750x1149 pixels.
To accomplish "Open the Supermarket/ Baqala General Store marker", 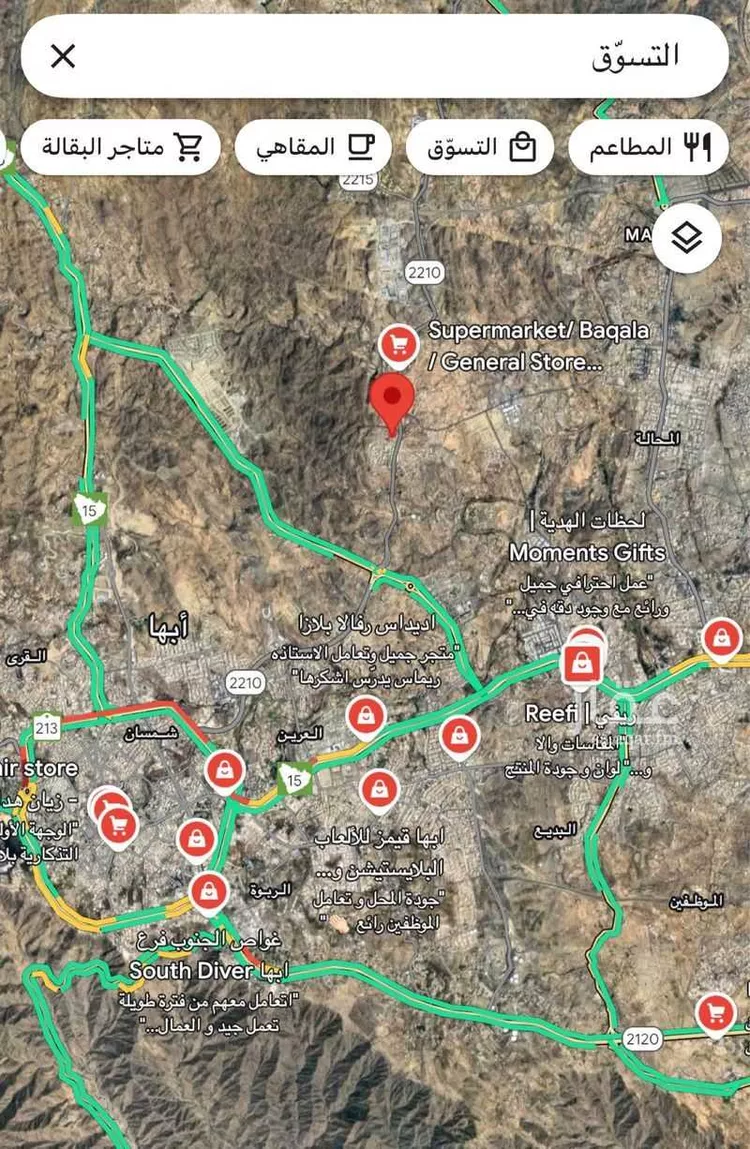I will pyautogui.click(x=398, y=345).
